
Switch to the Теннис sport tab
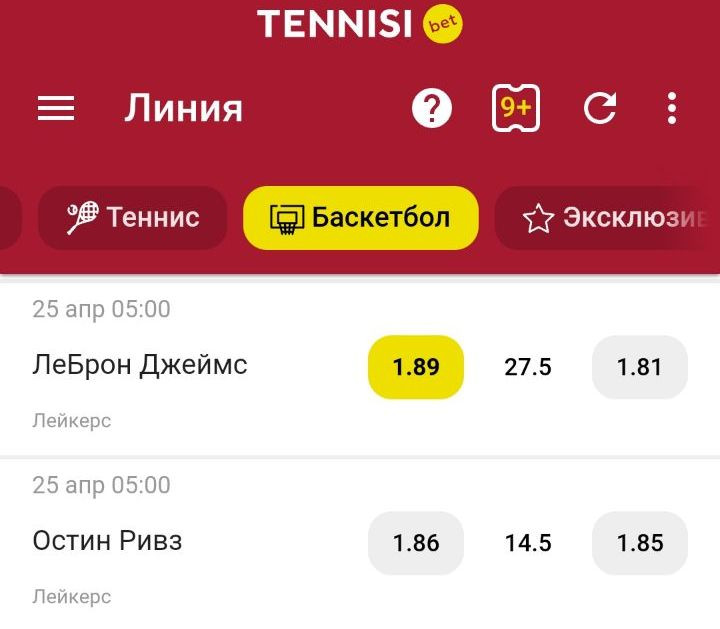133,218
